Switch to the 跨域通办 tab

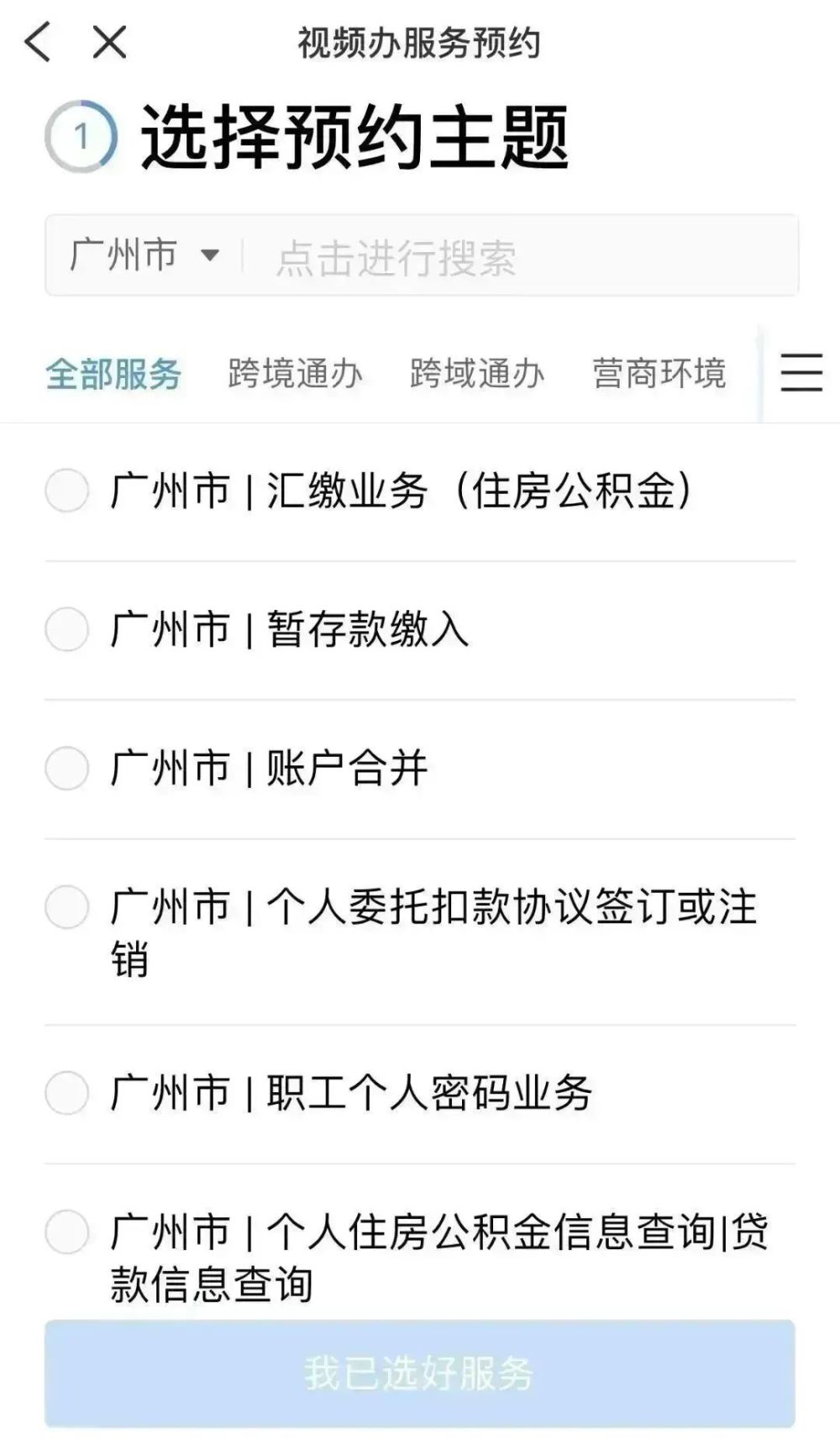(477, 374)
